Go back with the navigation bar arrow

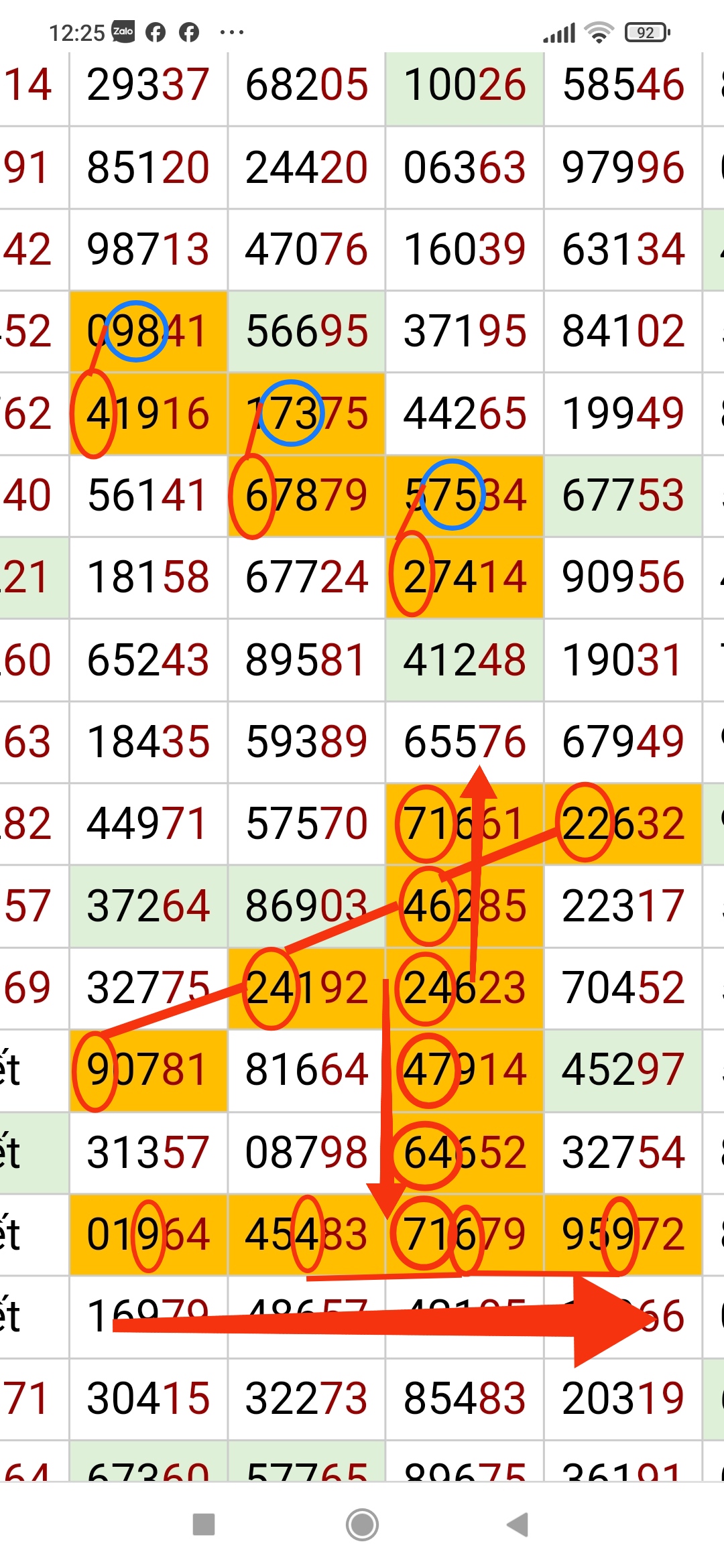click(518, 1524)
